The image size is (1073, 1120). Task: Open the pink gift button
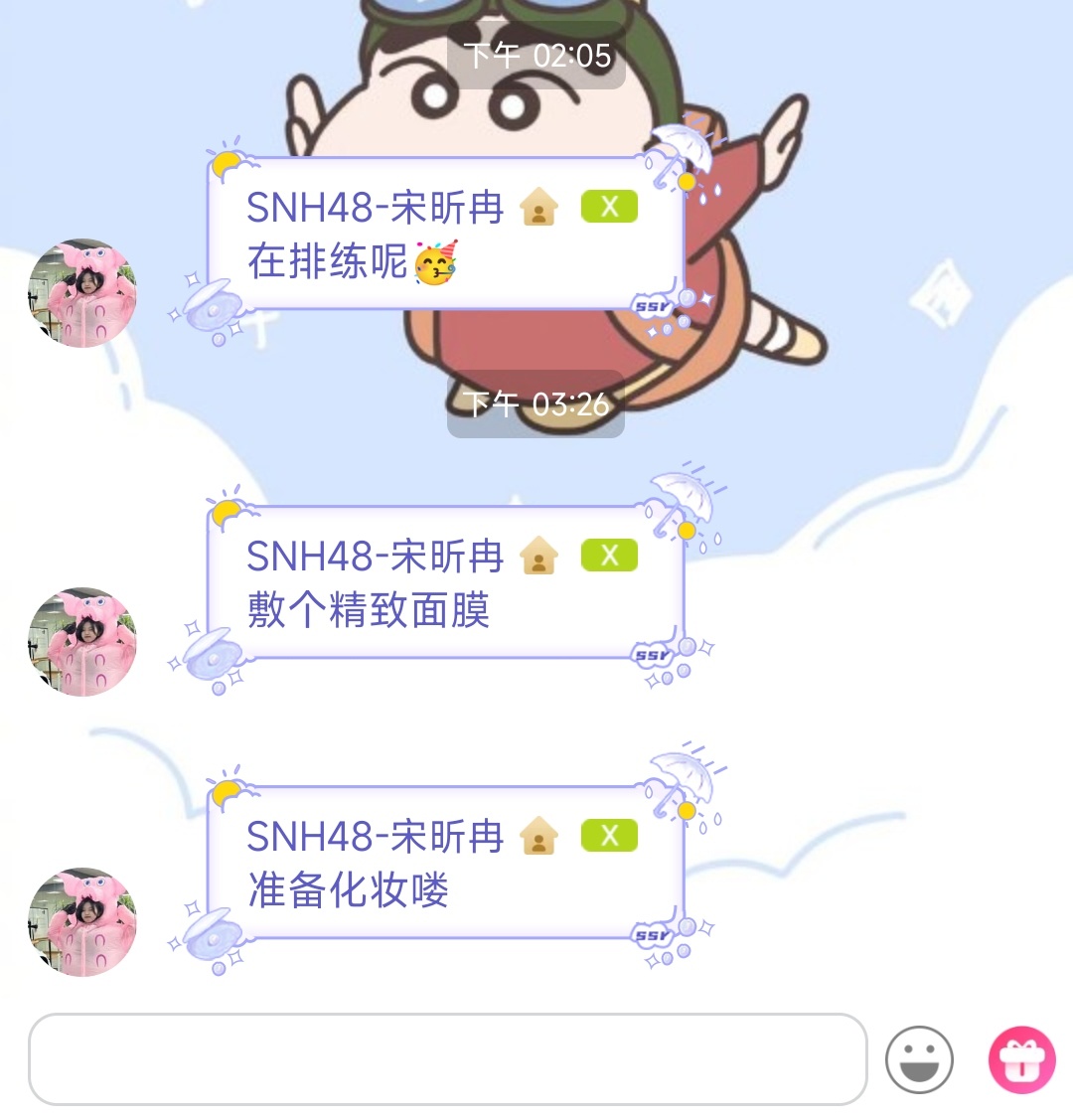(1021, 1059)
